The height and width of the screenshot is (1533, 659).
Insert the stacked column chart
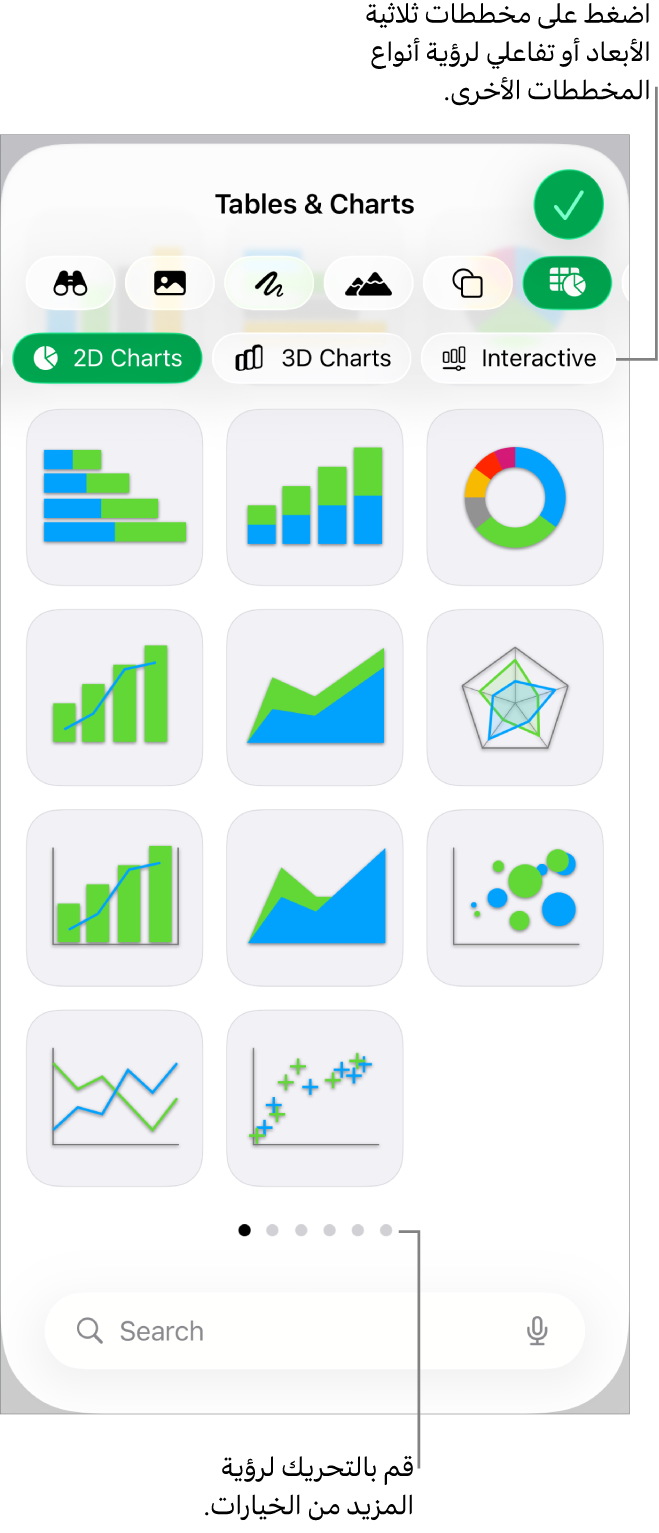[x=314, y=497]
